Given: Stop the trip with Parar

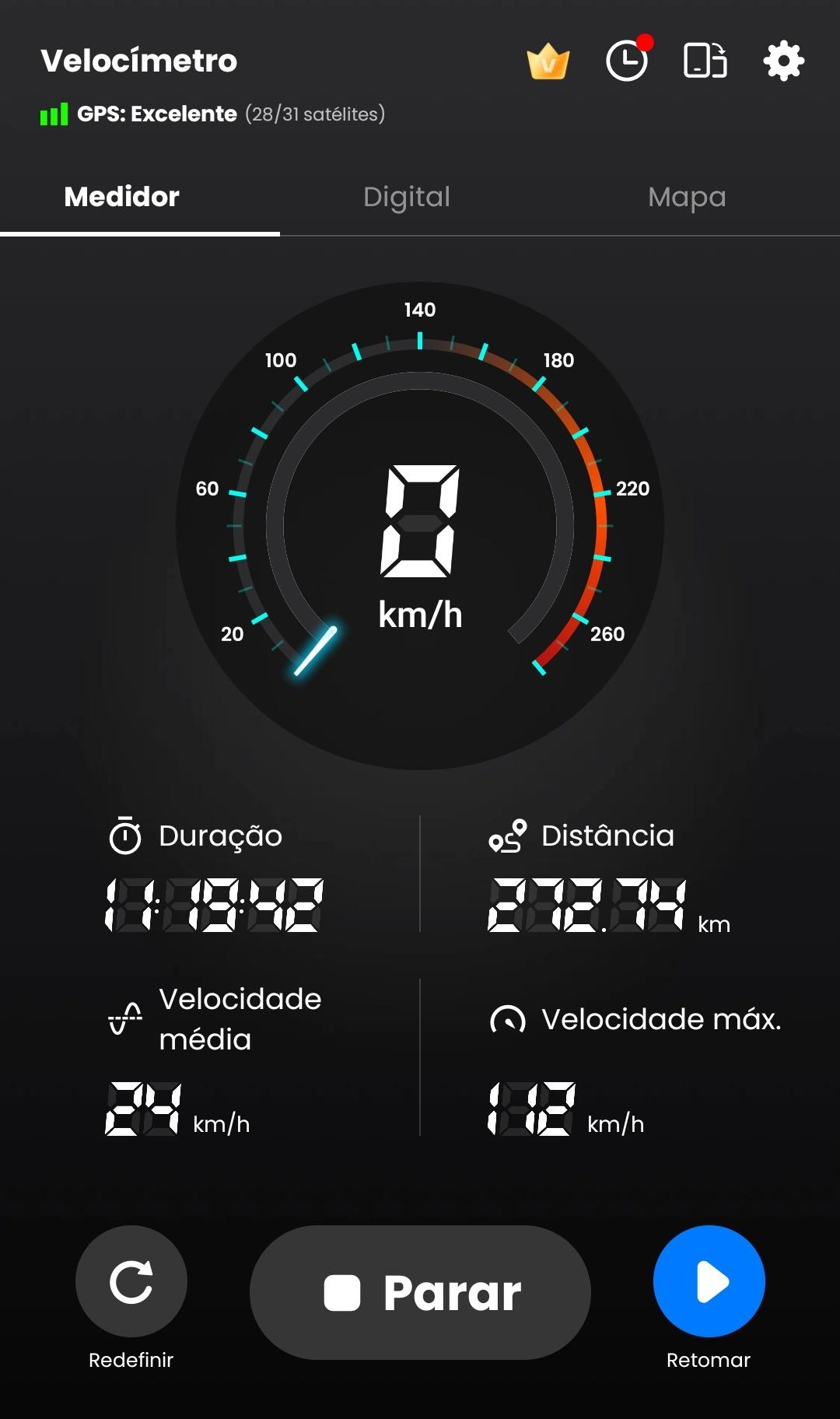Looking at the screenshot, I should (420, 1292).
